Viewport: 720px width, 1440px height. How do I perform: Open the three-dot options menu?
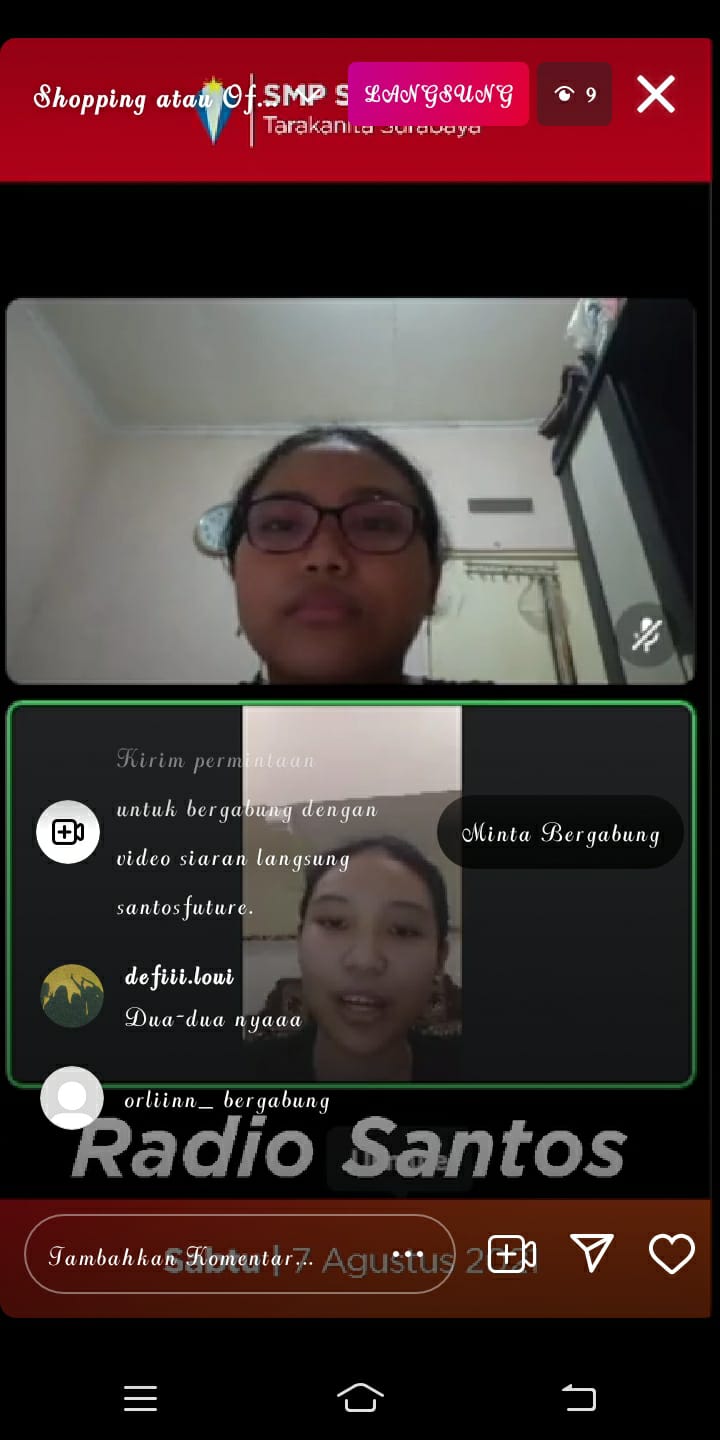point(408,1255)
